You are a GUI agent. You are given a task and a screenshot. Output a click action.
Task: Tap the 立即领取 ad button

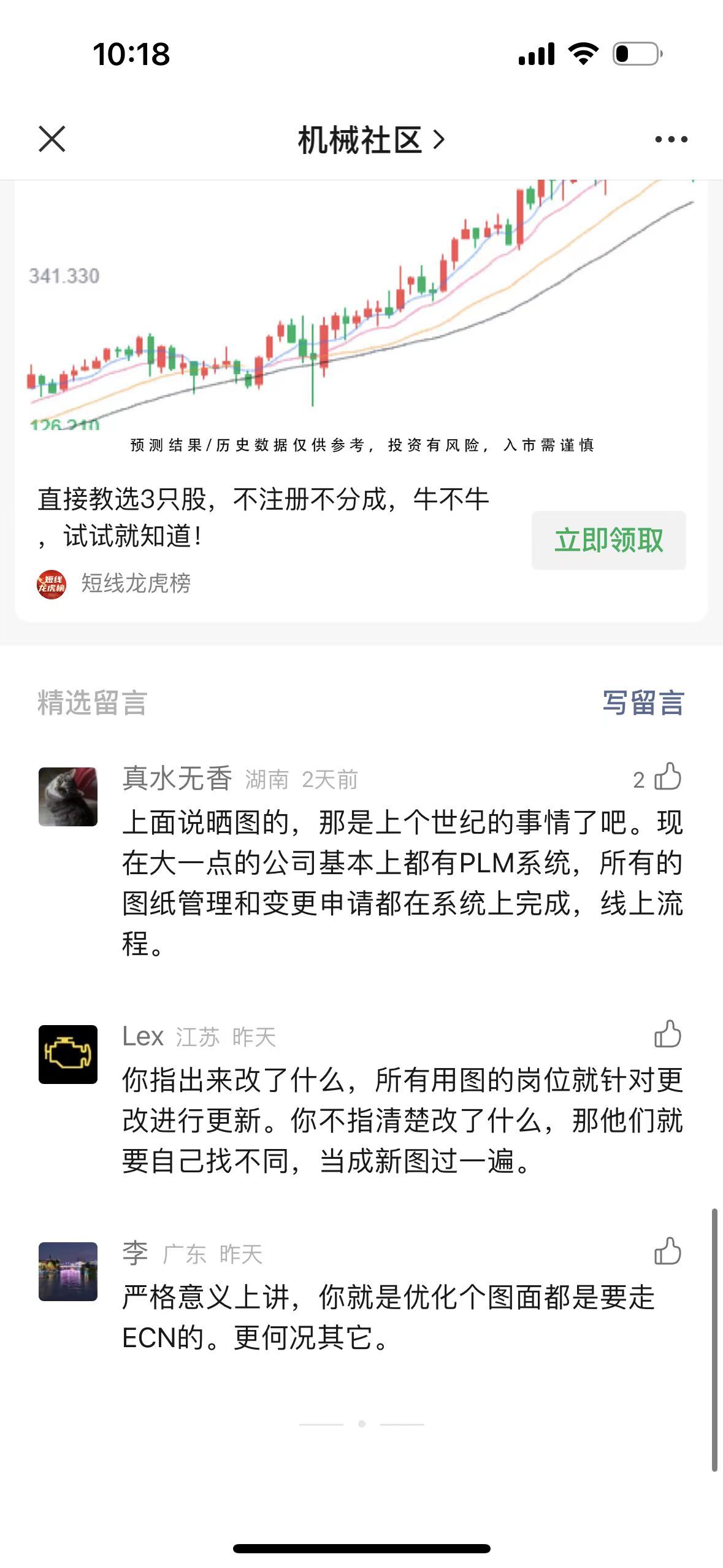tap(608, 540)
